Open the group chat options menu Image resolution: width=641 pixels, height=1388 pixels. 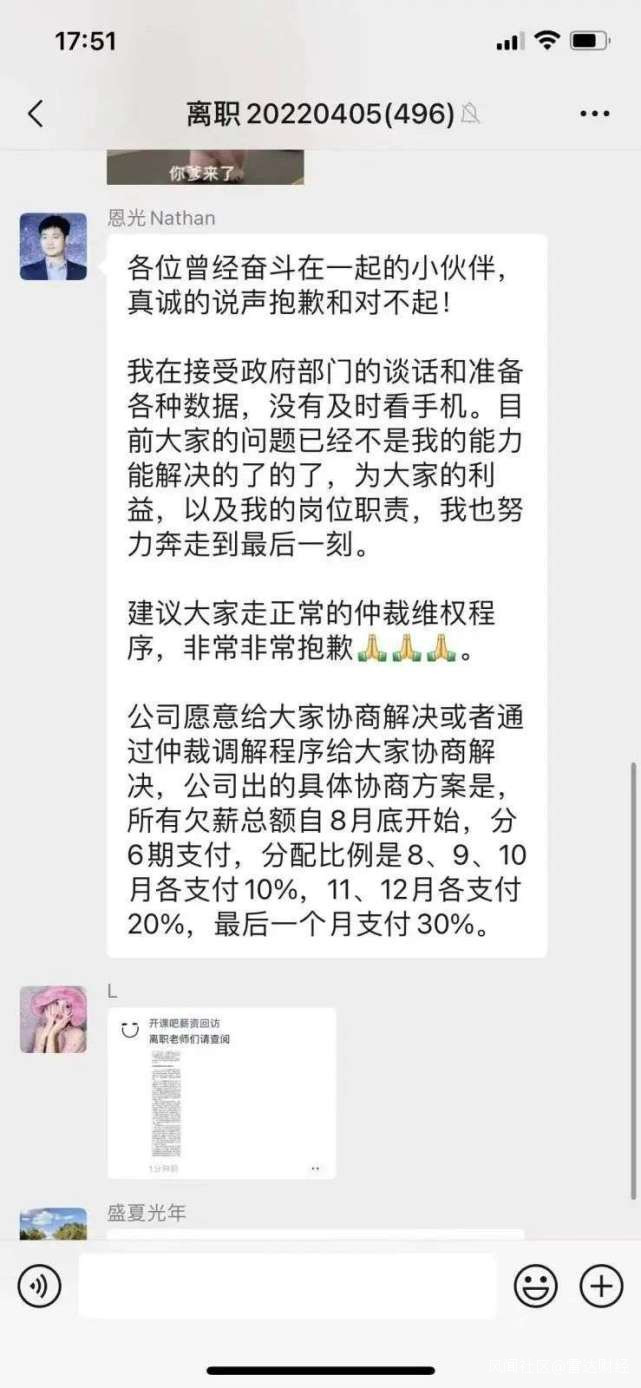coord(594,114)
